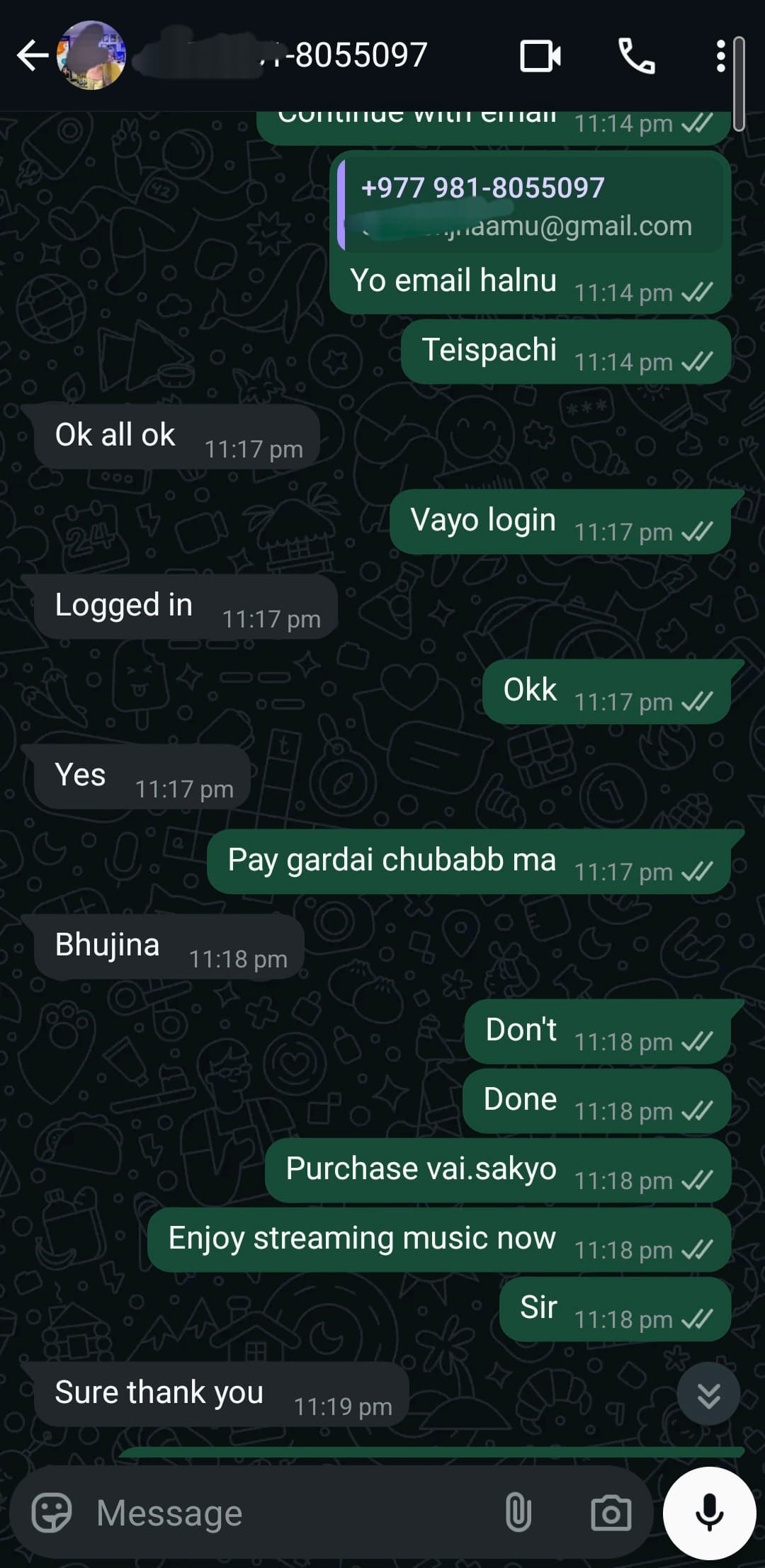
Task: Open contact info from the number title
Action: pyautogui.click(x=297, y=55)
